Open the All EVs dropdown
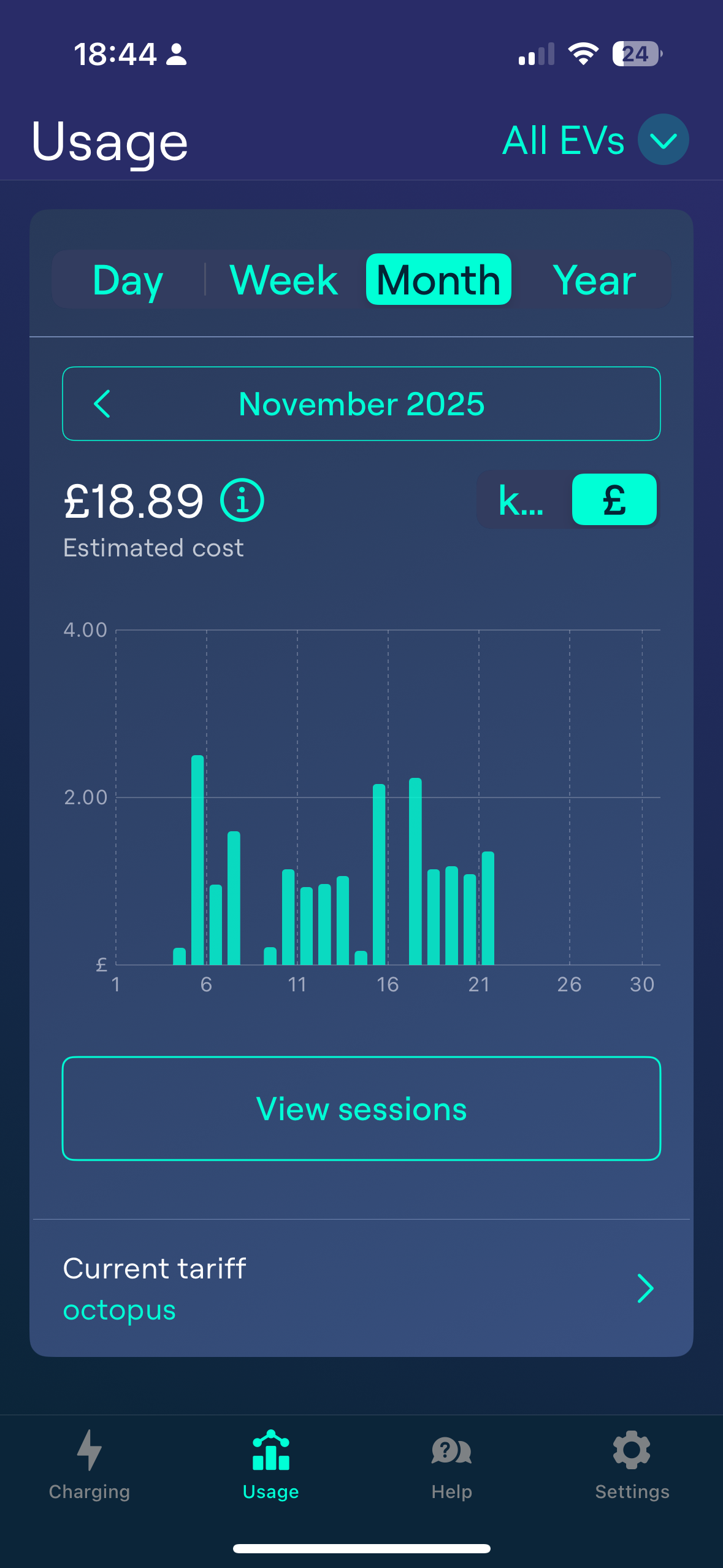Viewport: 723px width, 1568px height. (x=662, y=140)
